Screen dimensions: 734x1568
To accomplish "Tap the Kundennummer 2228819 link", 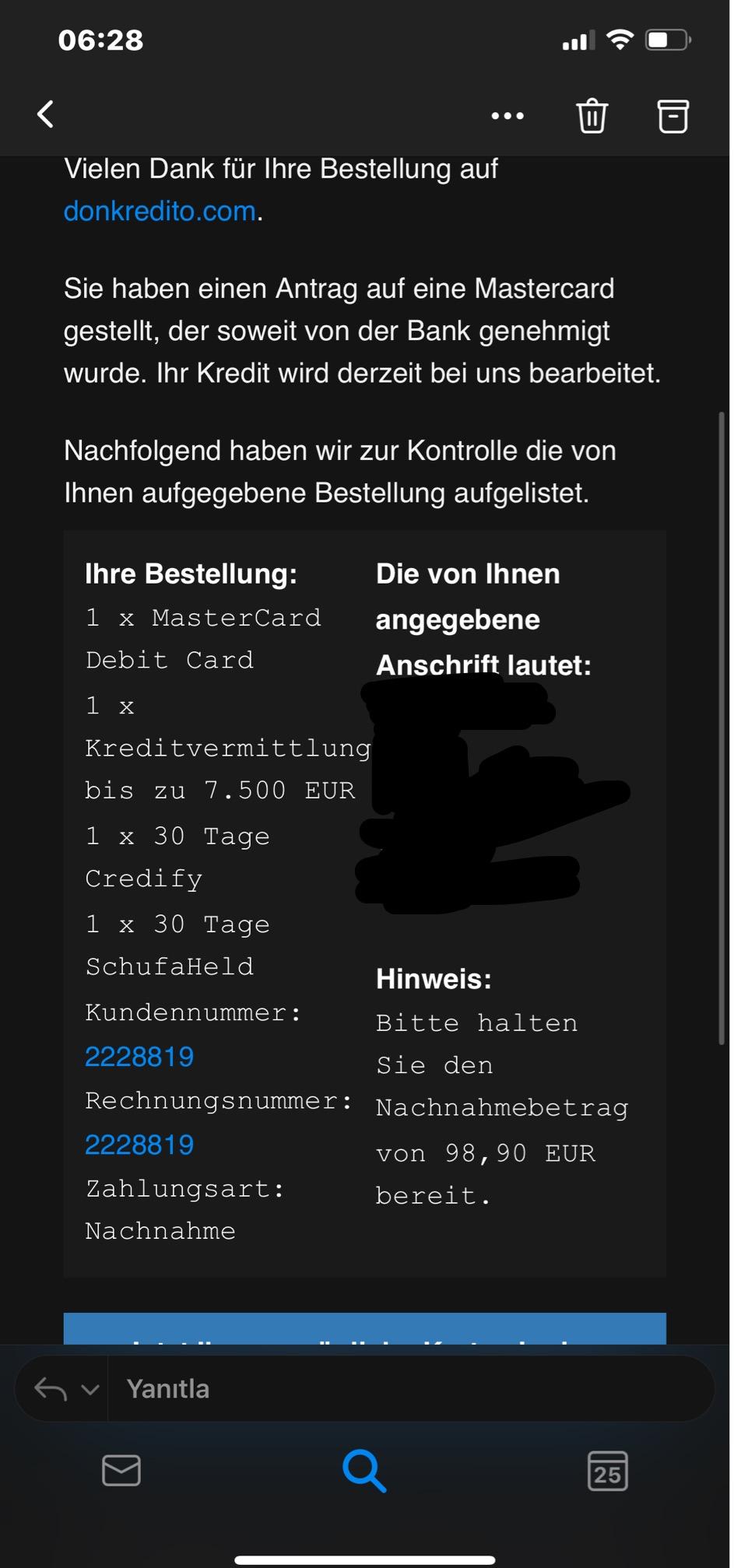I will click(139, 1057).
